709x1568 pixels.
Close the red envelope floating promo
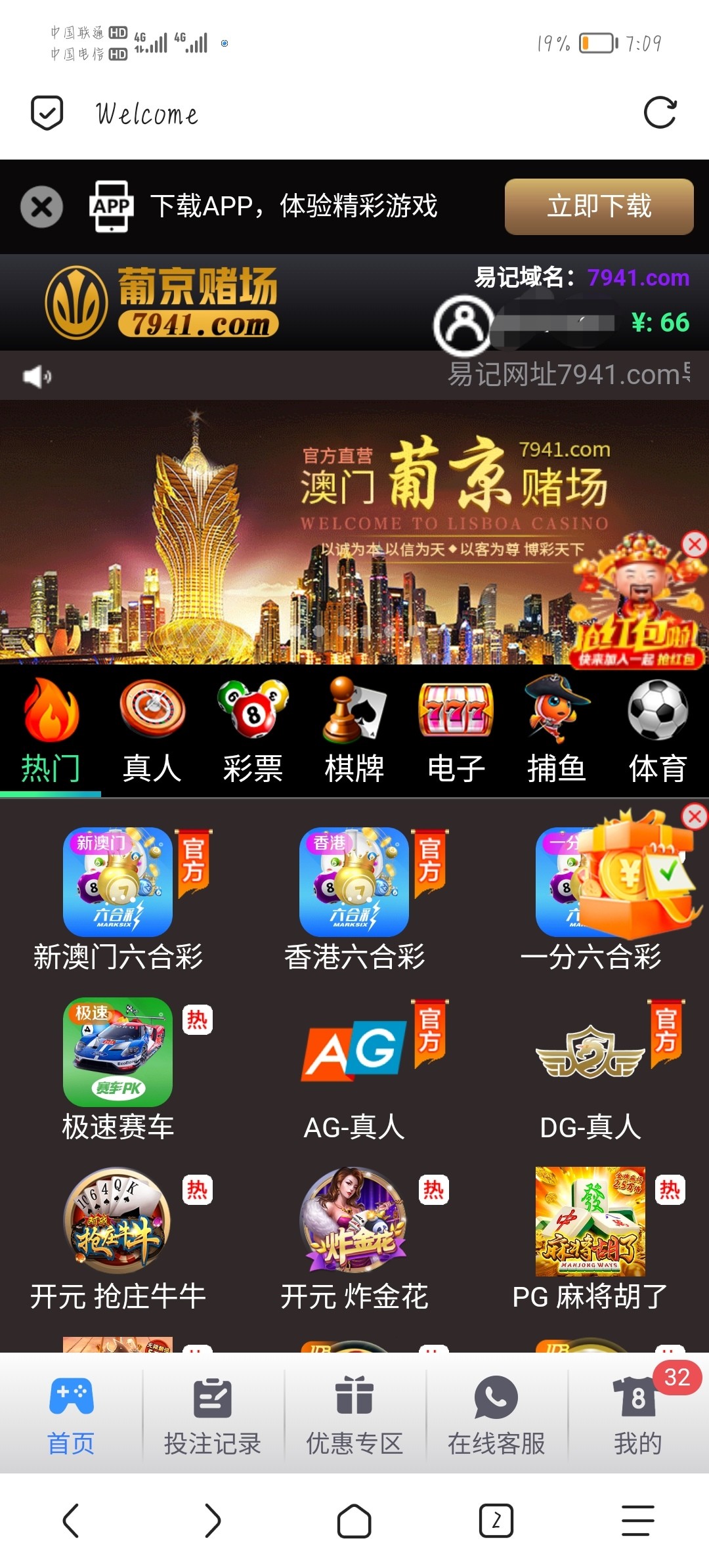click(695, 544)
